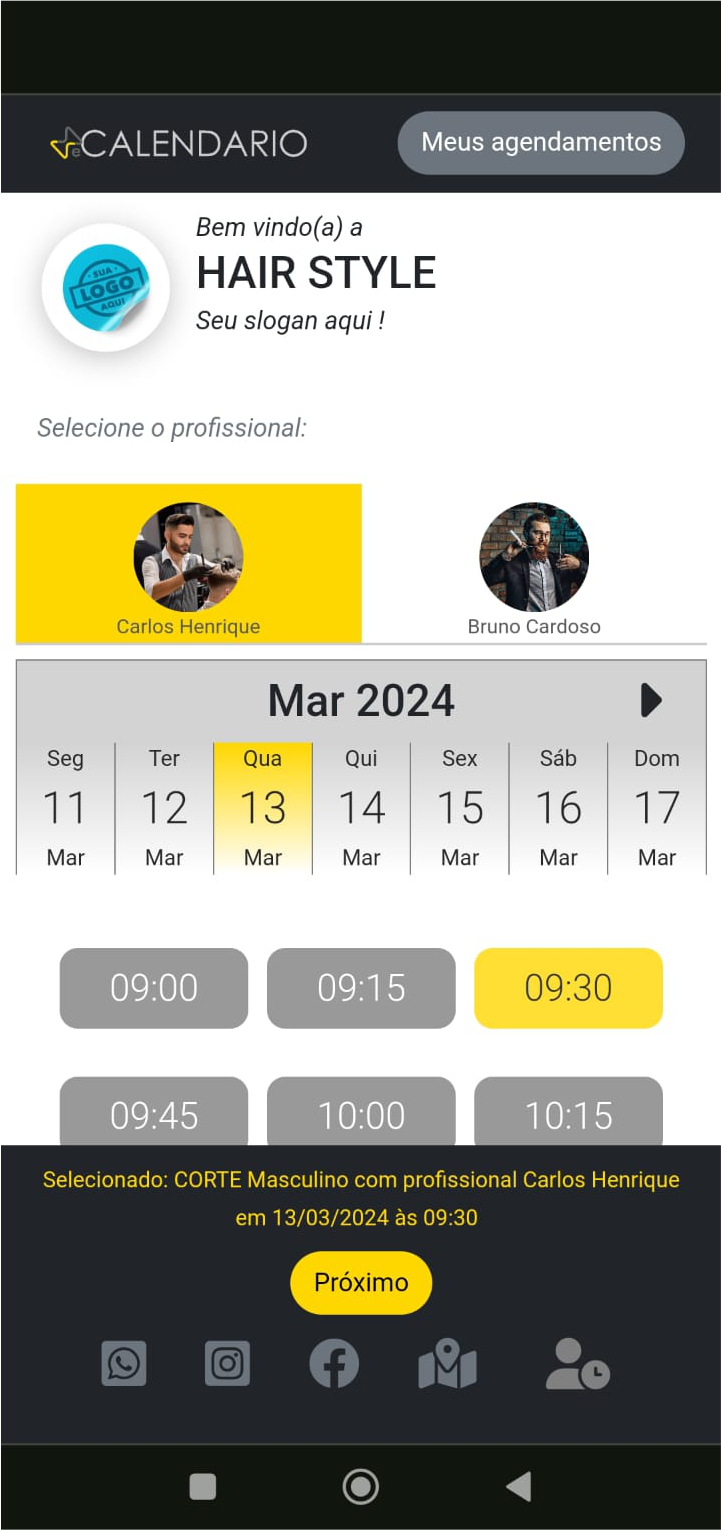Image resolution: width=721 pixels, height=1530 pixels.
Task: Choose Sex 15 Mar date
Action: coord(460,808)
